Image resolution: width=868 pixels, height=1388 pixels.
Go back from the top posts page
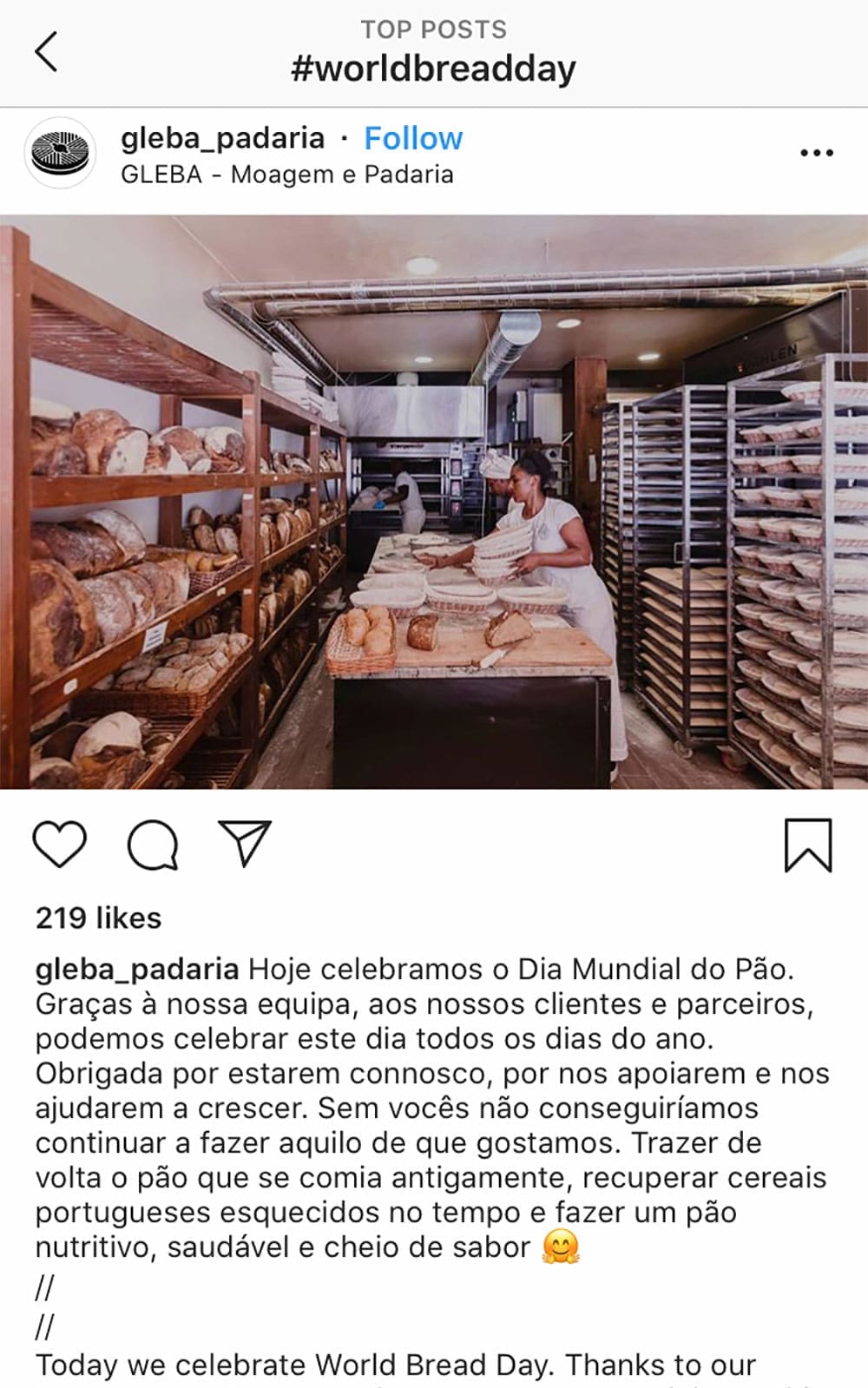46,52
